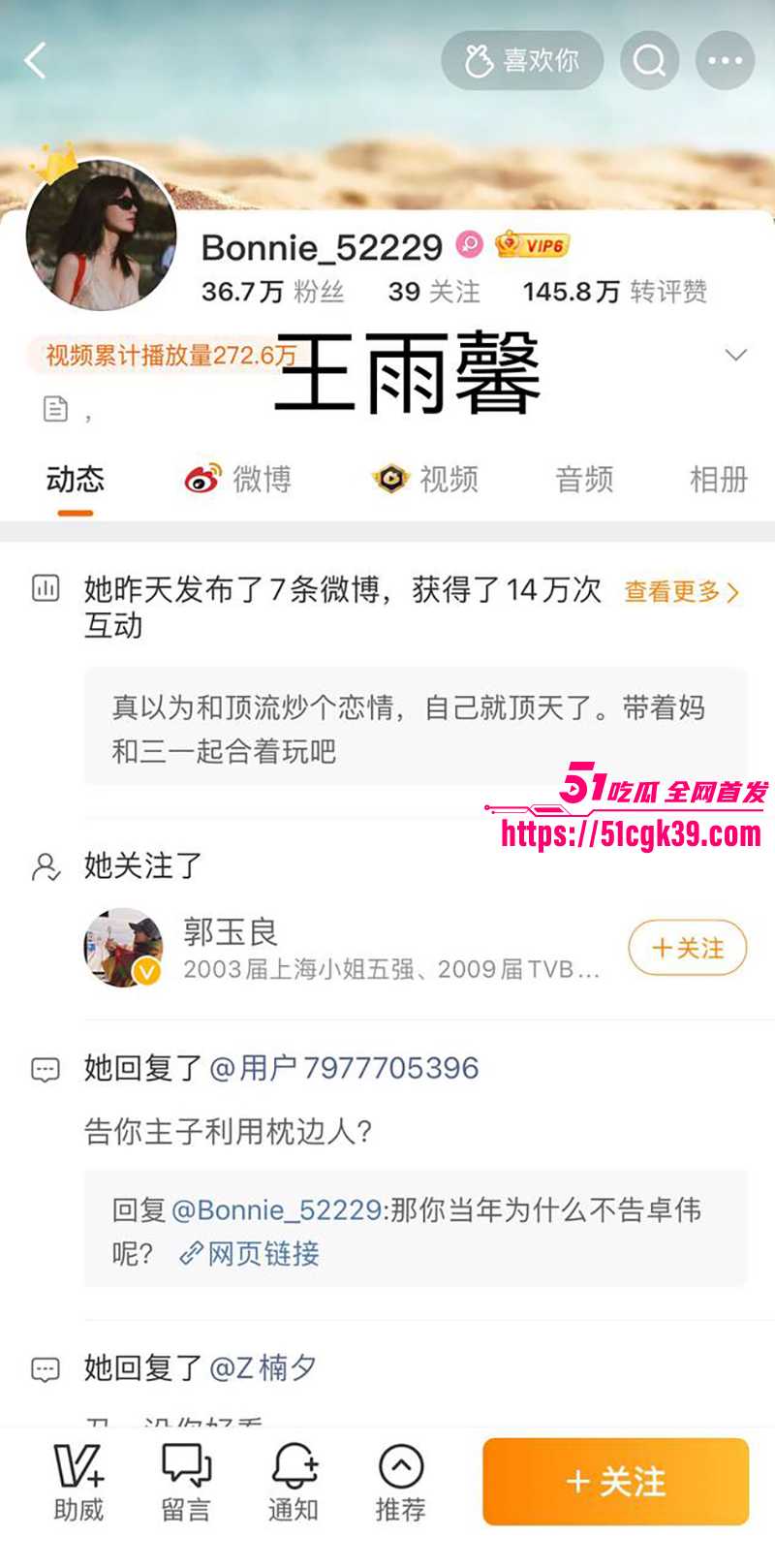Expand profile details with the chevron

(x=736, y=355)
